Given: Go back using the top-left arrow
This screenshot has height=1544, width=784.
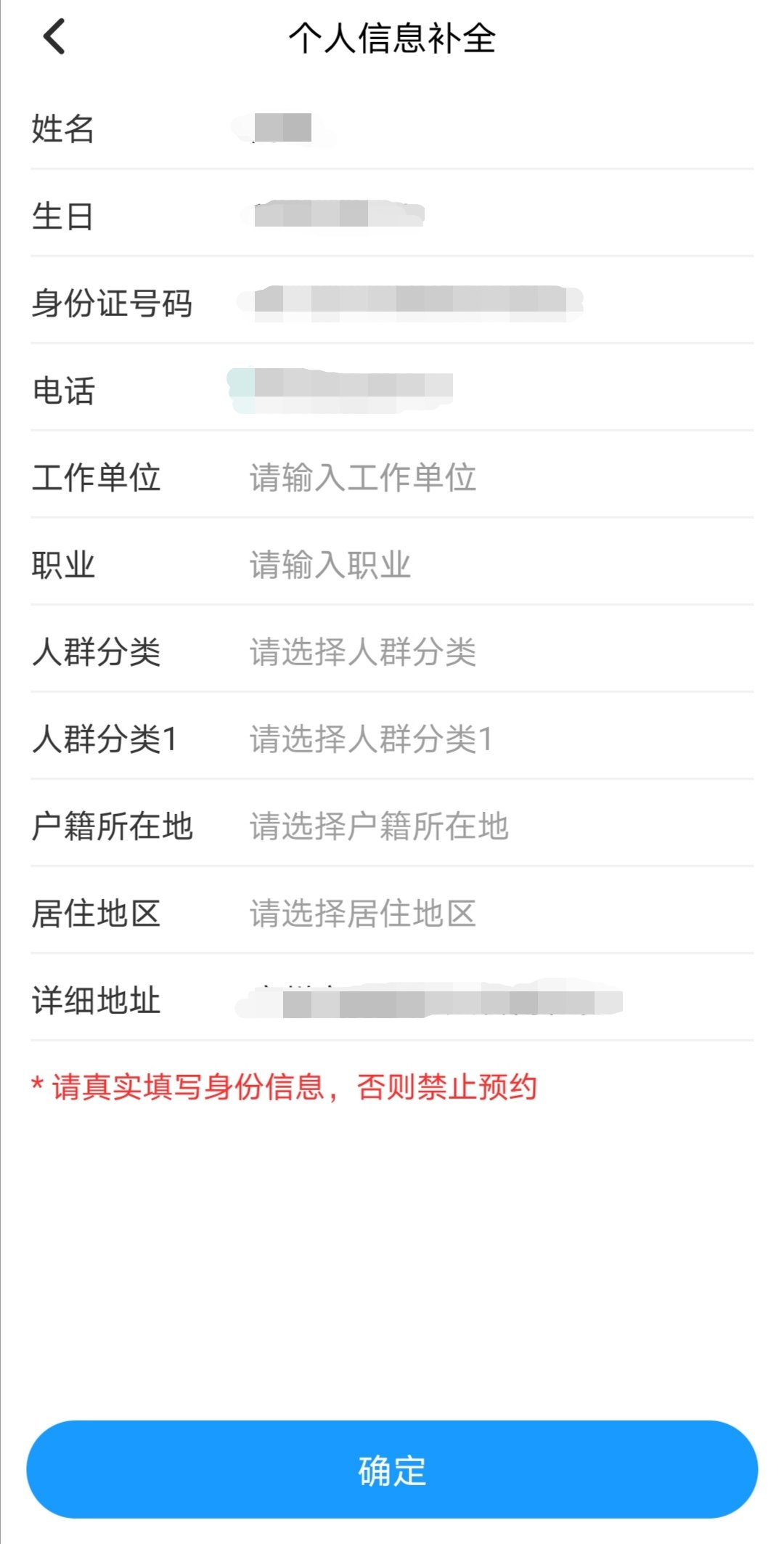Looking at the screenshot, I should pyautogui.click(x=54, y=36).
